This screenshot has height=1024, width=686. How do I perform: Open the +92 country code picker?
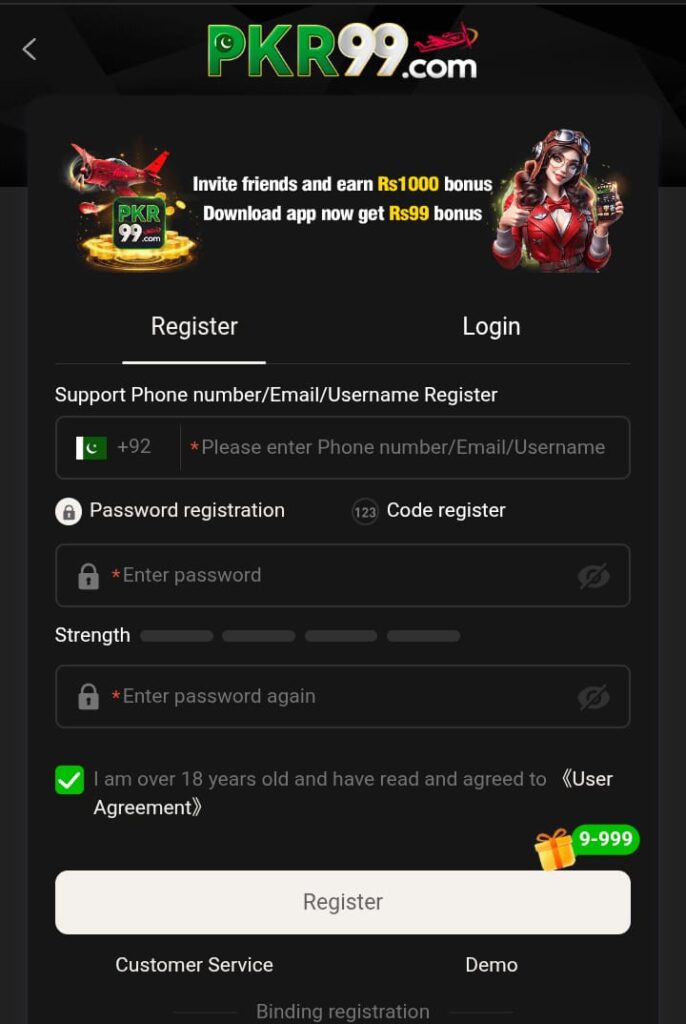[x=115, y=447]
